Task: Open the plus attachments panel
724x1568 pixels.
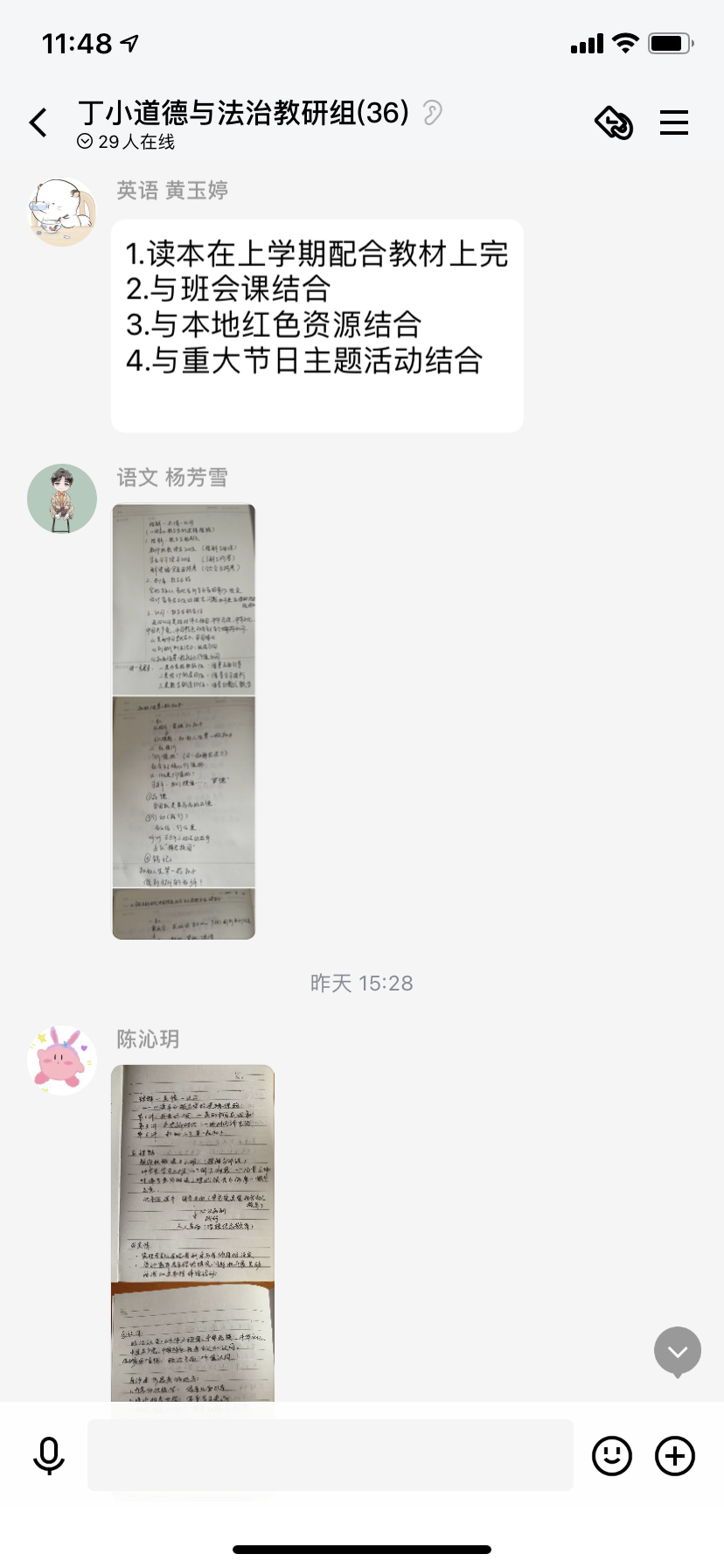Action: (675, 1456)
